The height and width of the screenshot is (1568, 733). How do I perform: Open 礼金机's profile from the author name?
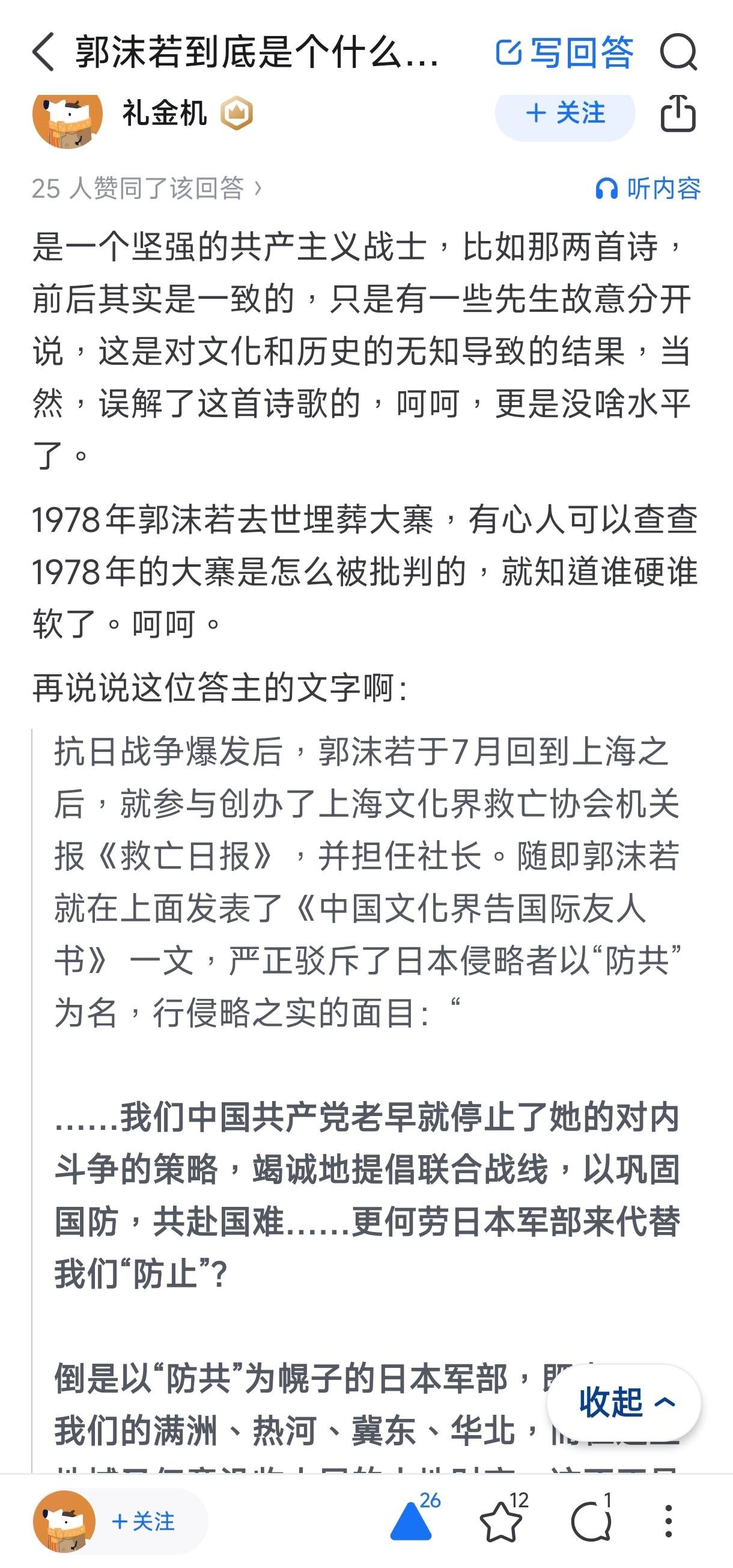(165, 113)
